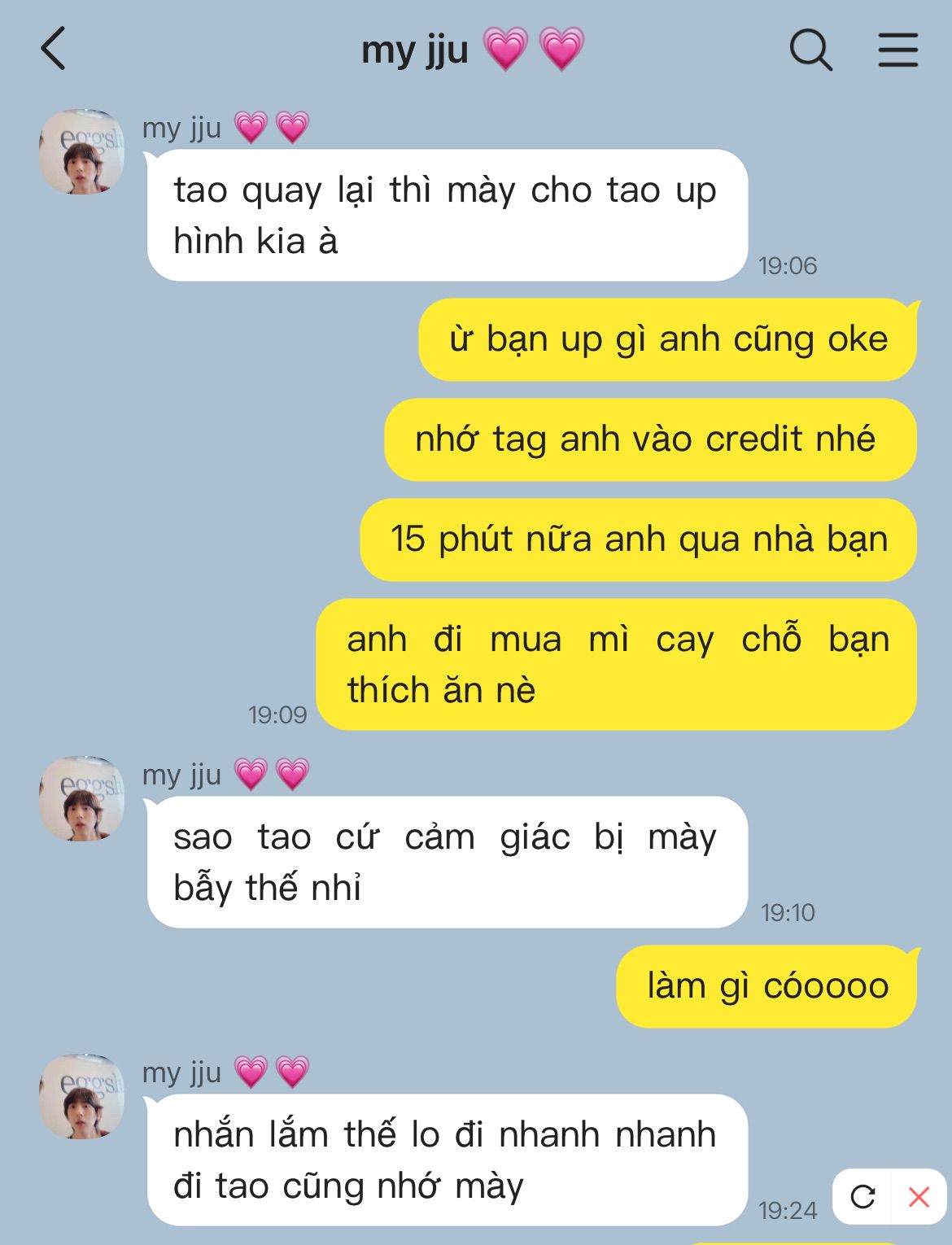Resend the failed message
This screenshot has height=1245, width=952.
point(862,1196)
